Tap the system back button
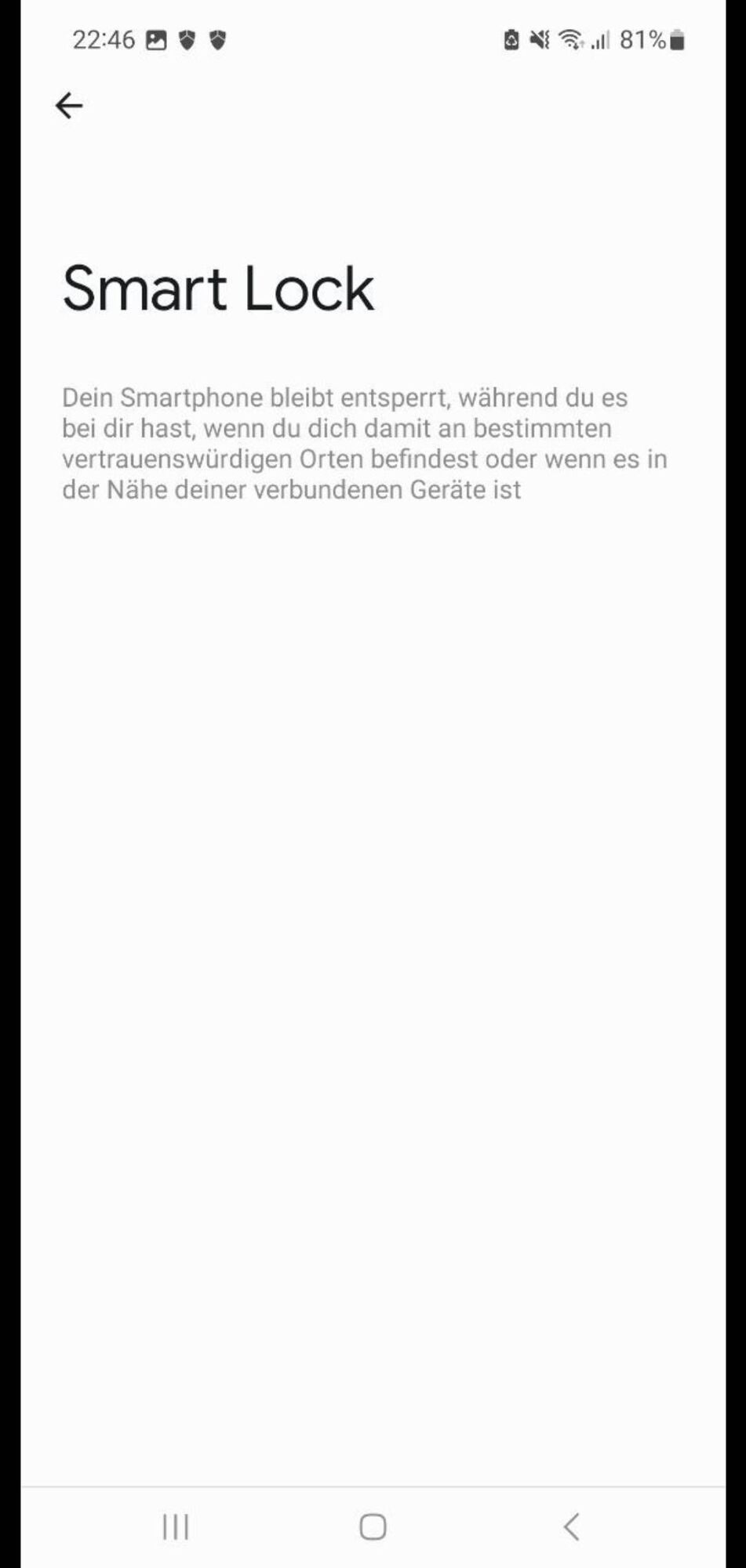 point(572,1526)
